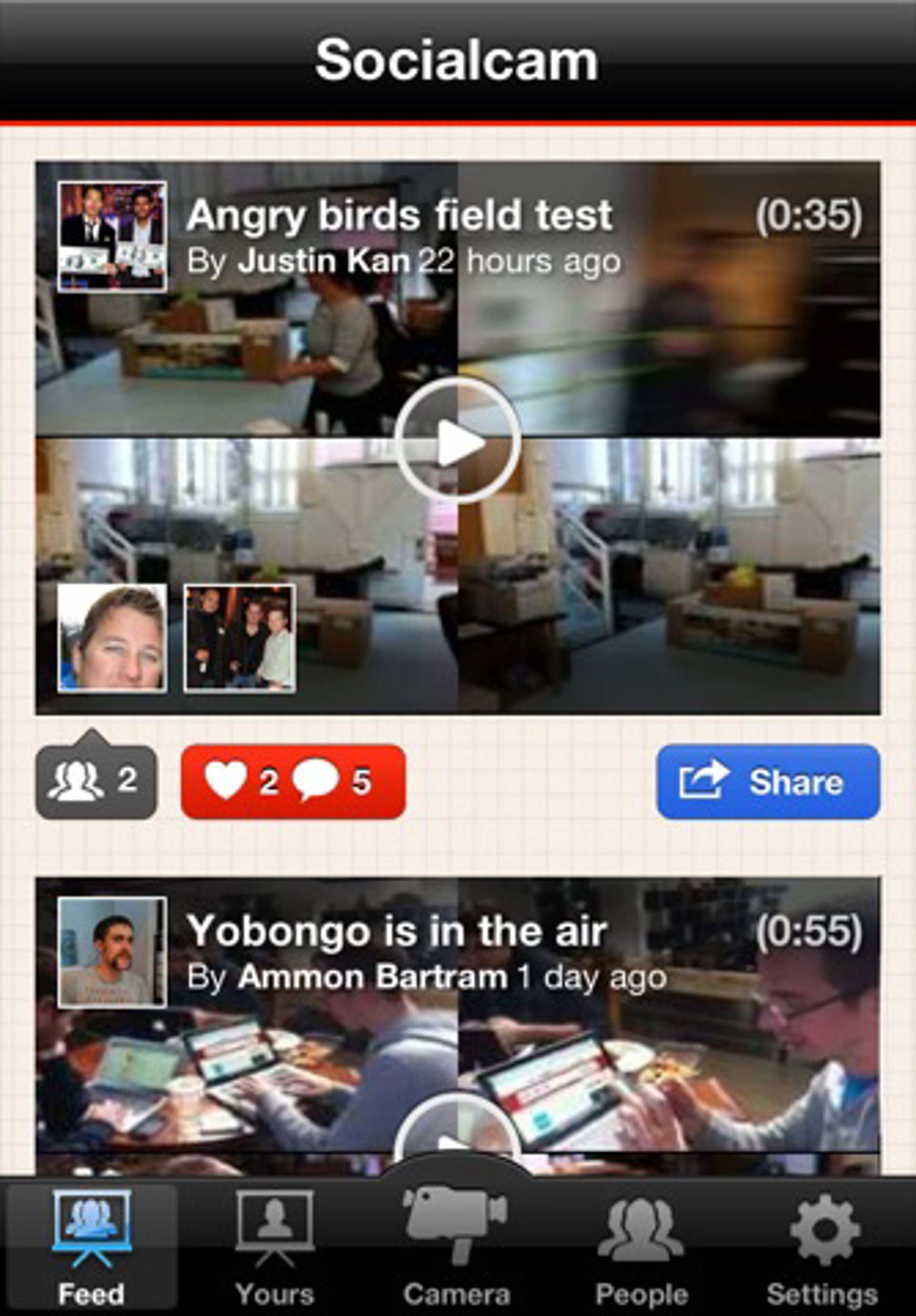This screenshot has width=916, height=1316.
Task: Open the Settings tab
Action: click(823, 1247)
